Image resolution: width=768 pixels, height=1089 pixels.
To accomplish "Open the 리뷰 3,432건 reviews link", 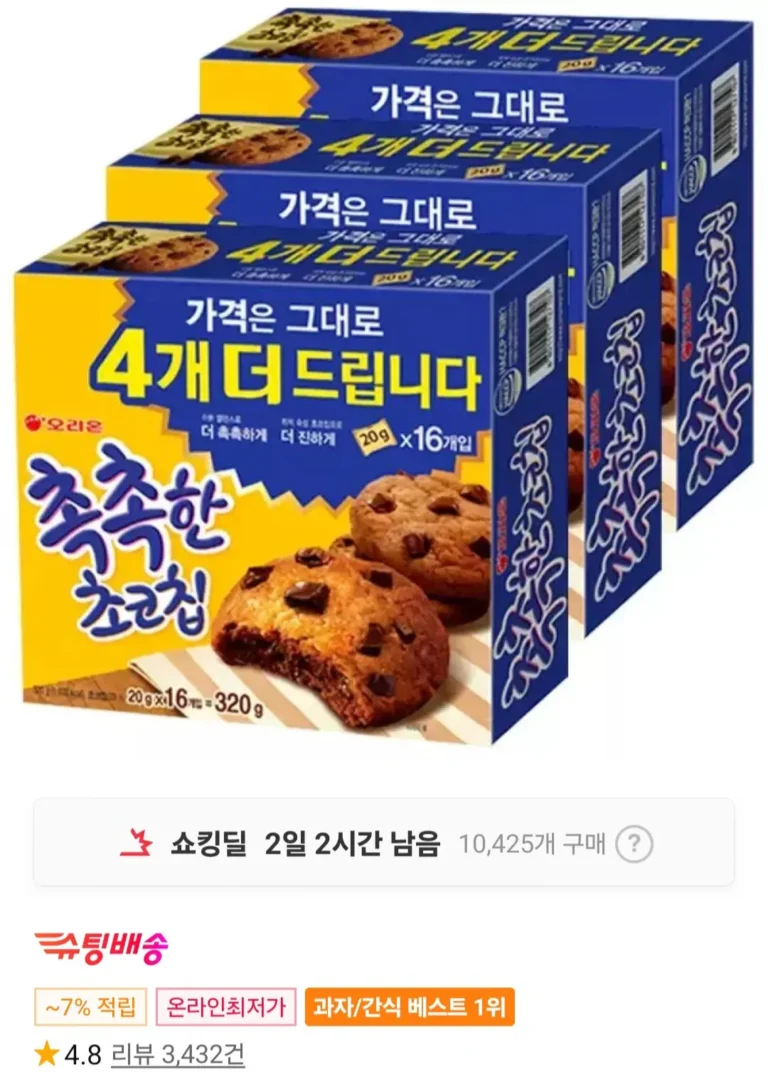I will [x=177, y=1053].
